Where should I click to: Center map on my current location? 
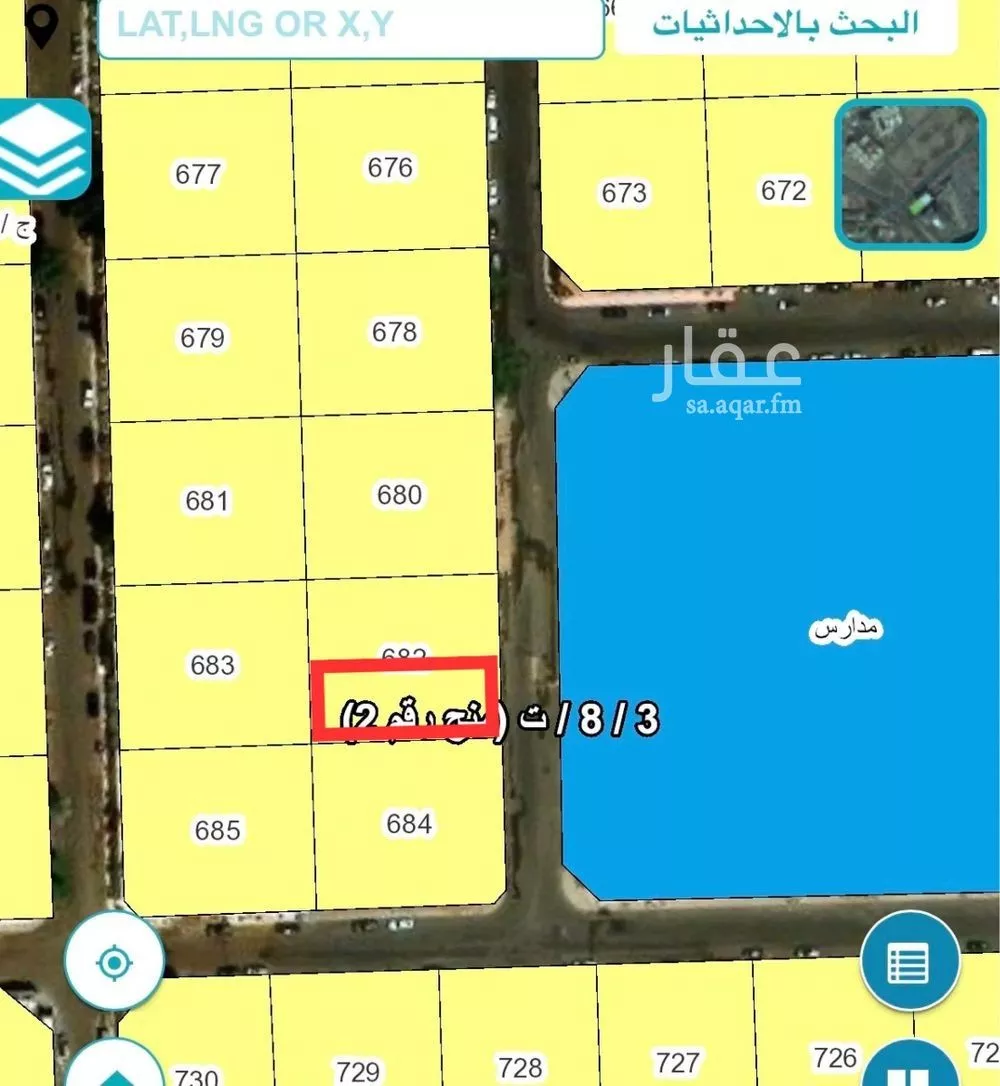click(114, 963)
